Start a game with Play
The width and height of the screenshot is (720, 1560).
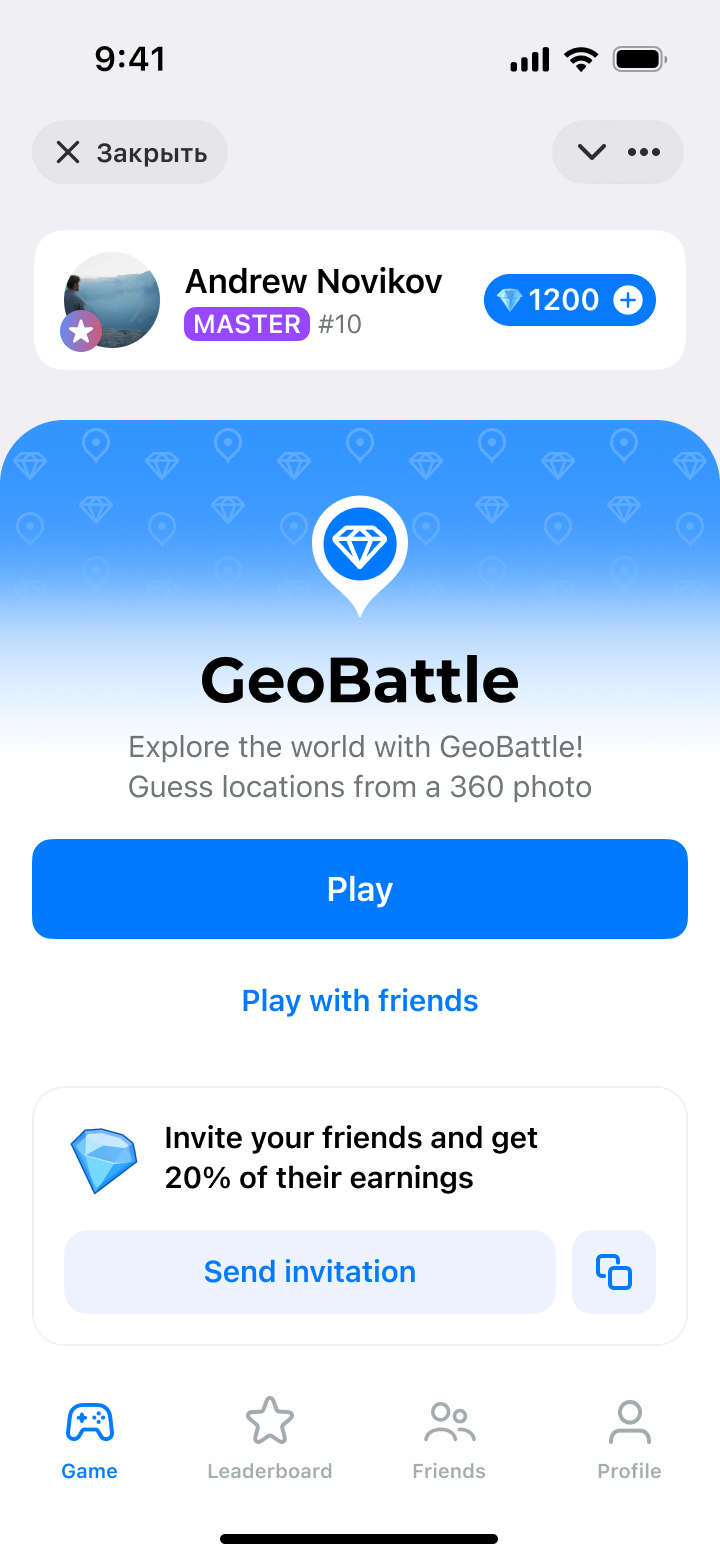pyautogui.click(x=360, y=889)
